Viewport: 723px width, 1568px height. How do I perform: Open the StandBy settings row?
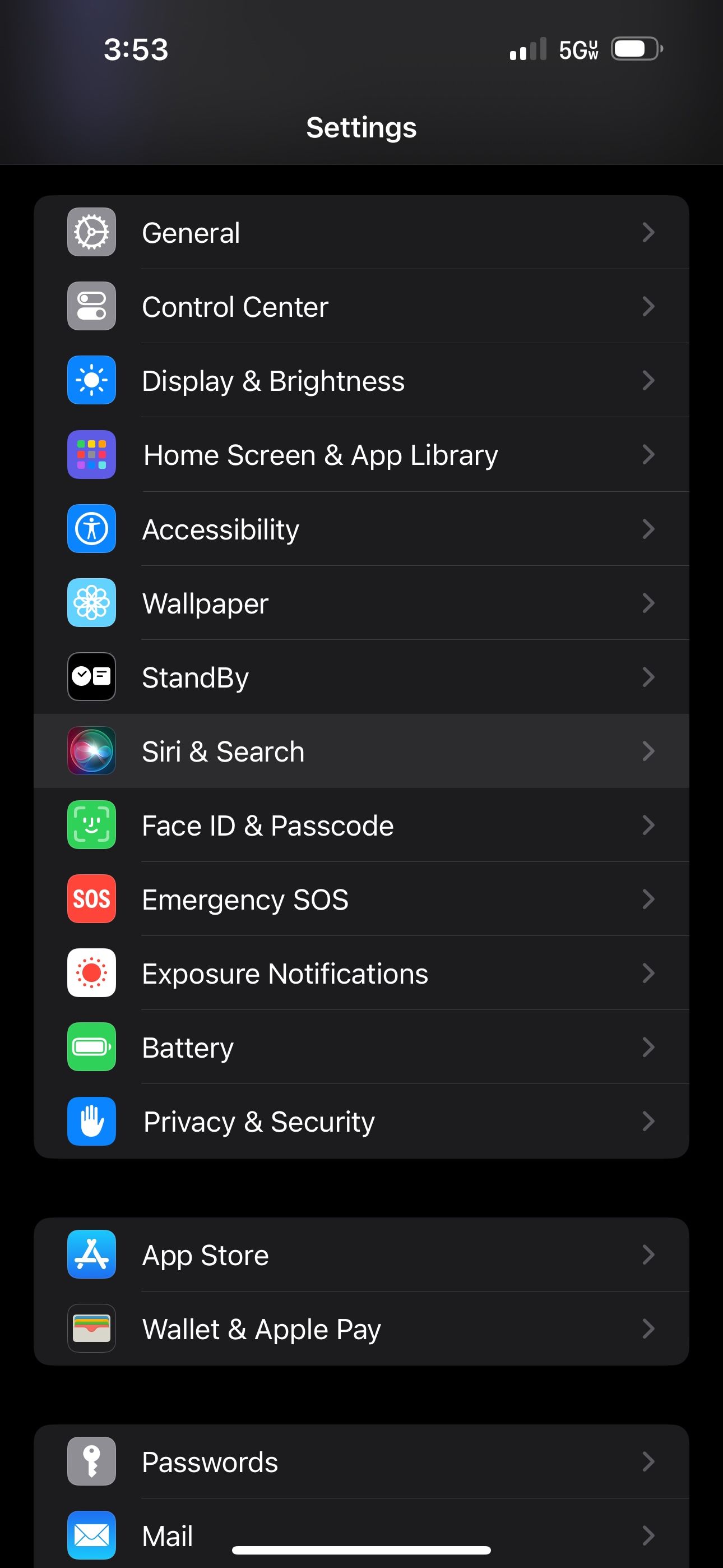[361, 677]
